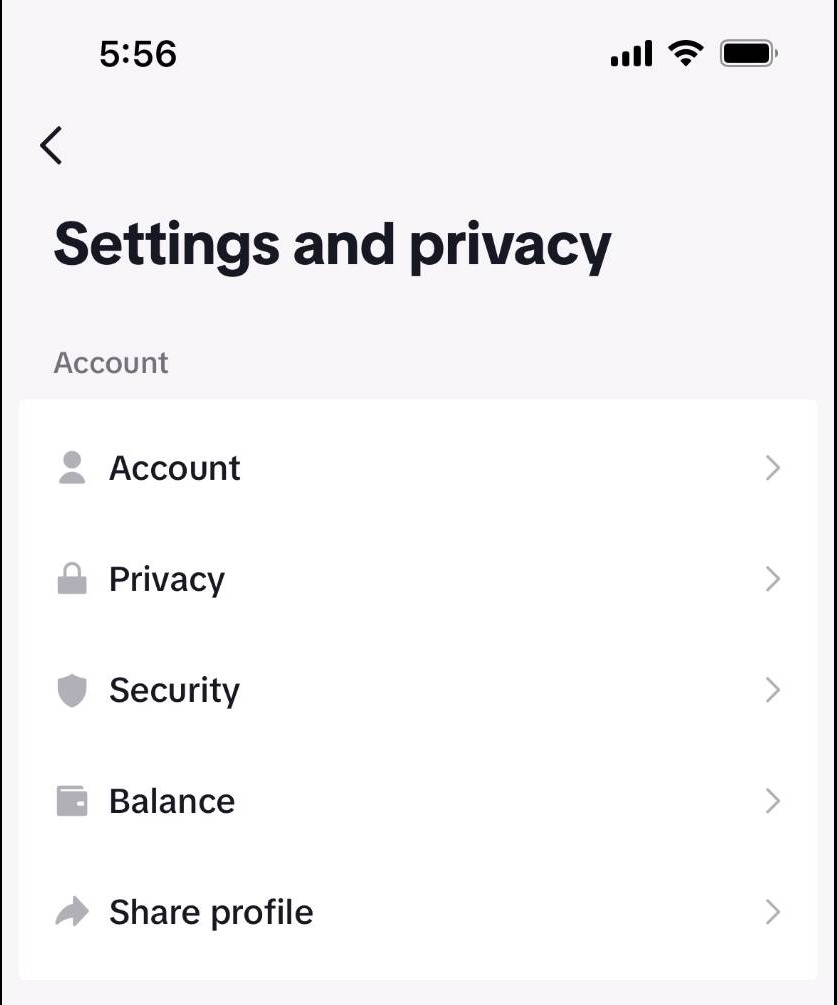Select the Security option
The height and width of the screenshot is (1005, 837).
pyautogui.click(x=417, y=690)
